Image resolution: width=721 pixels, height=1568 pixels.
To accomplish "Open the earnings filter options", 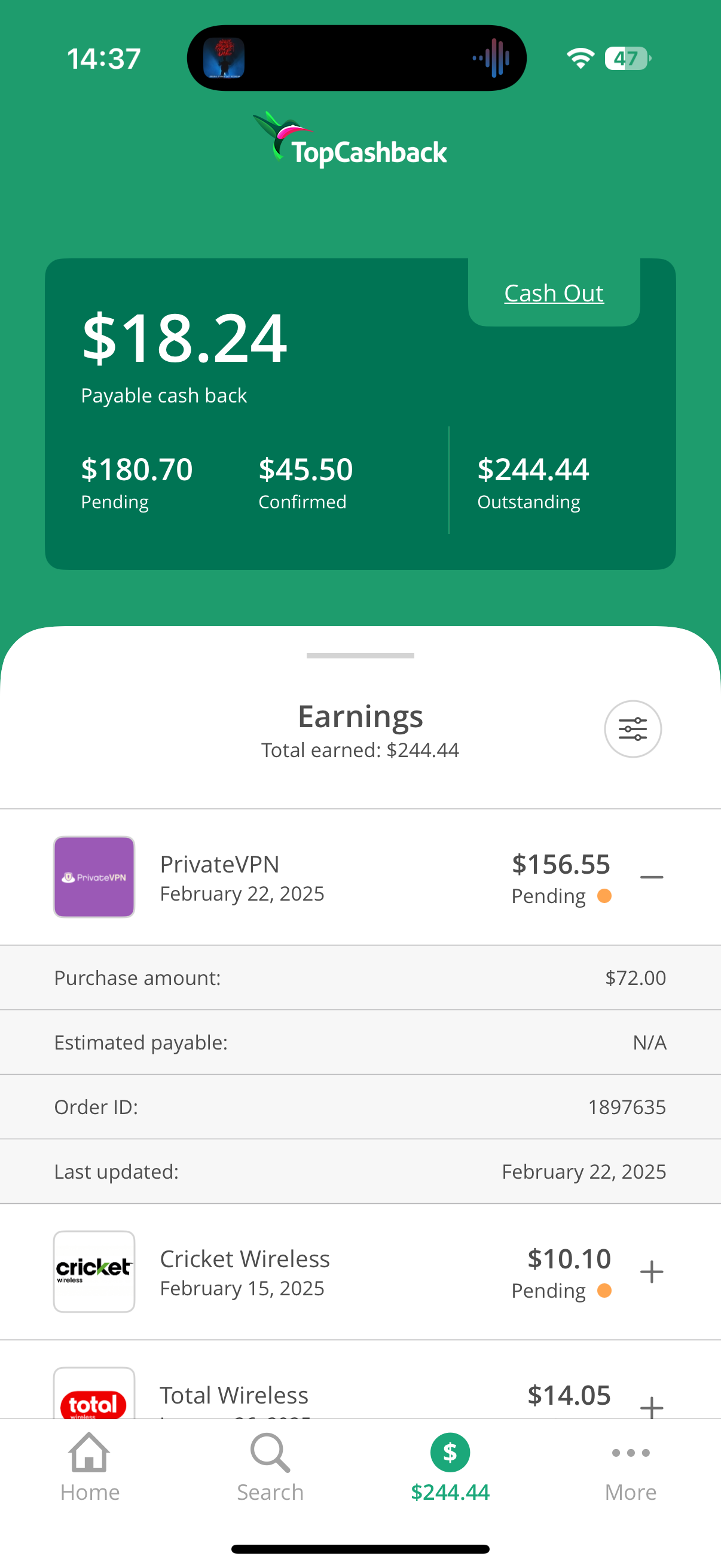I will [633, 728].
